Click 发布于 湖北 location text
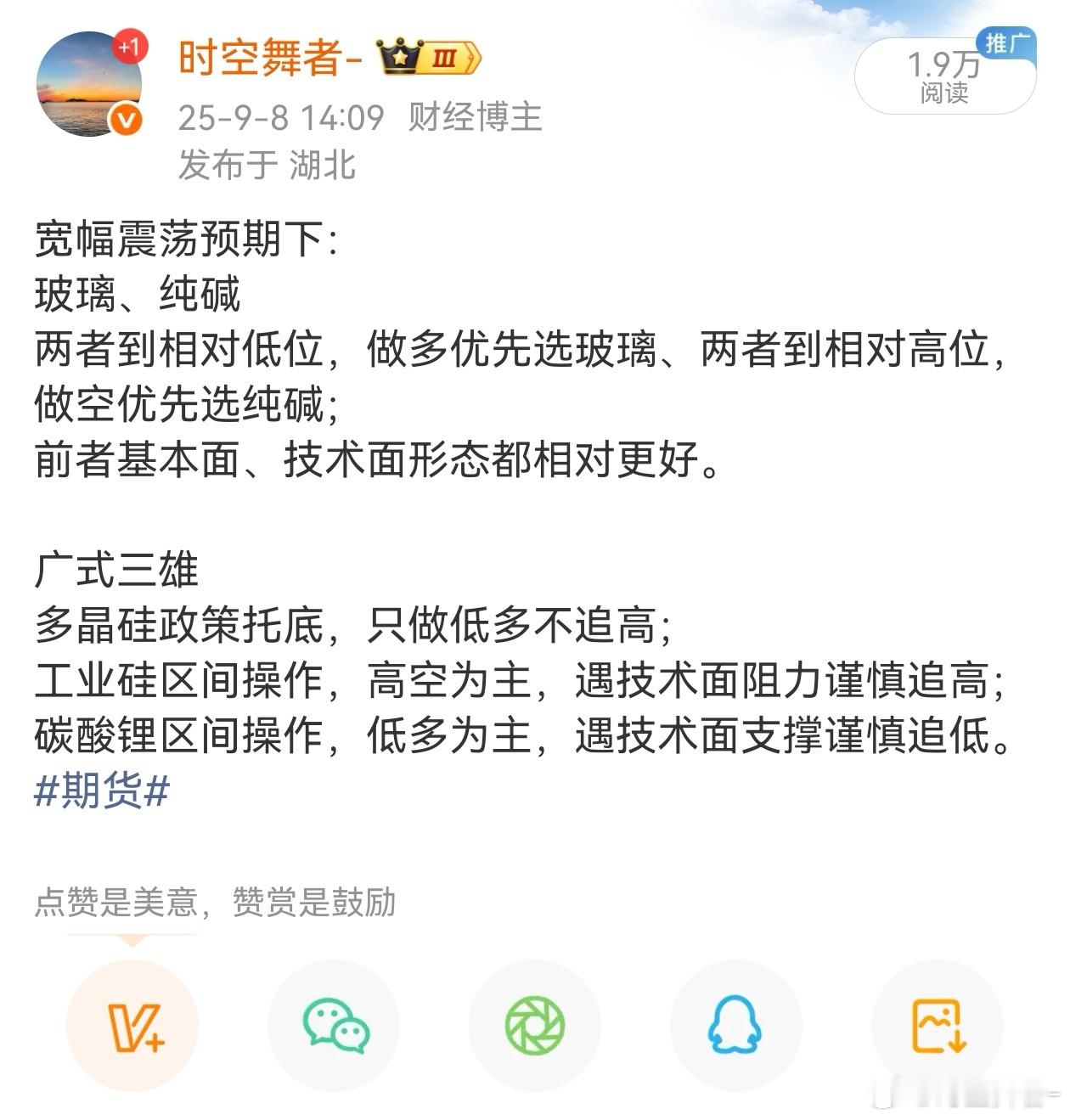The width and height of the screenshot is (1070, 1120). click(x=270, y=166)
